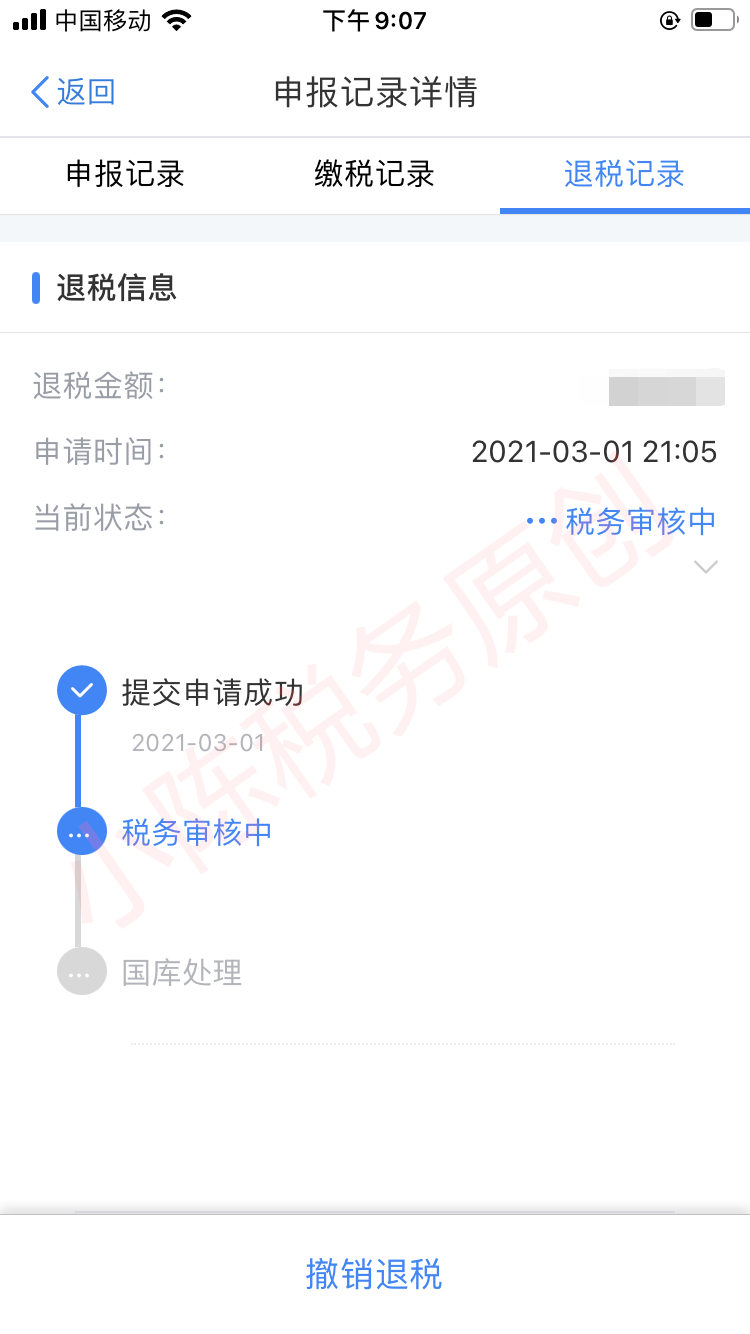The image size is (750, 1334).
Task: Switch to the 申报记录 tab
Action: coord(125,174)
